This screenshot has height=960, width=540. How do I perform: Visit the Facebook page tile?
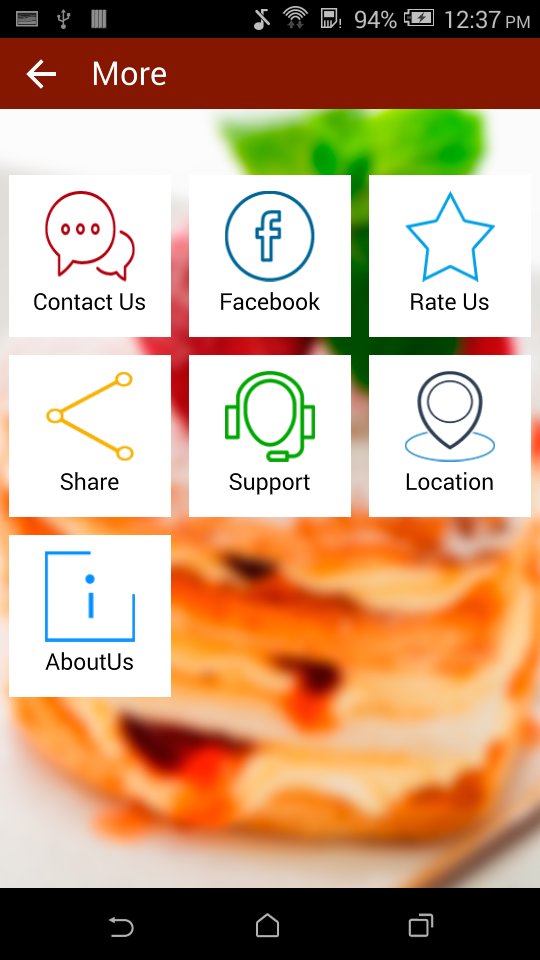coord(270,256)
